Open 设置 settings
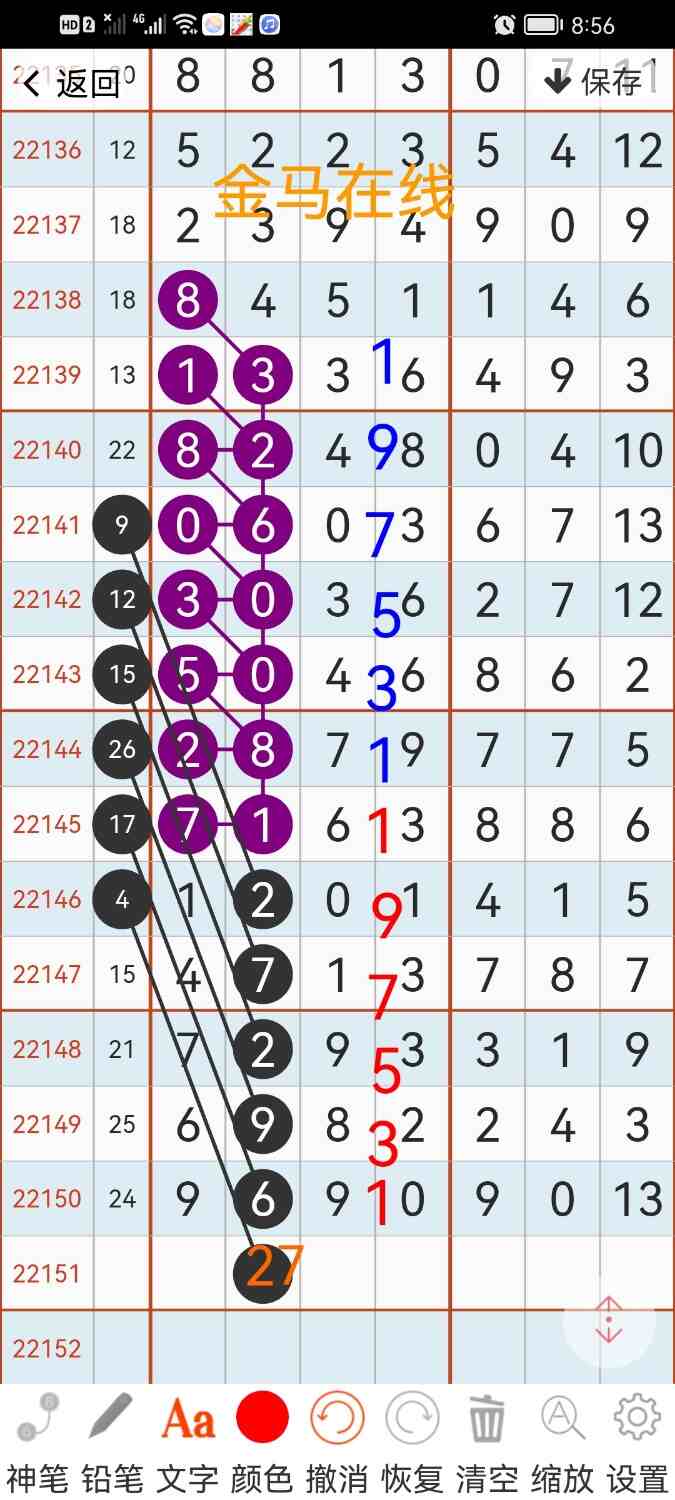 (637, 1440)
